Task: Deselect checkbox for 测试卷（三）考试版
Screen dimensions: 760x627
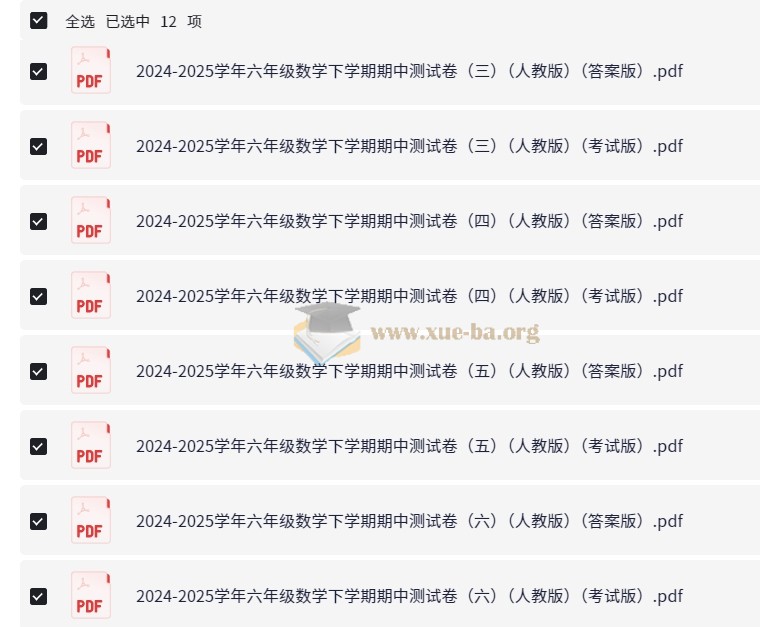Action: (38, 146)
